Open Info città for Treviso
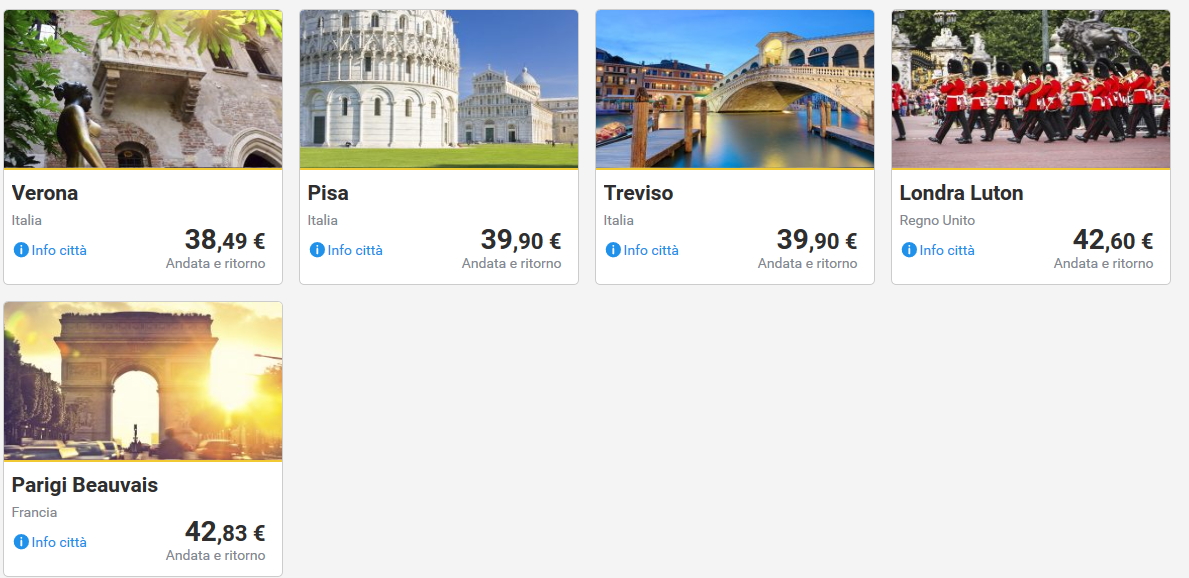Image resolution: width=1189 pixels, height=578 pixels. (643, 250)
